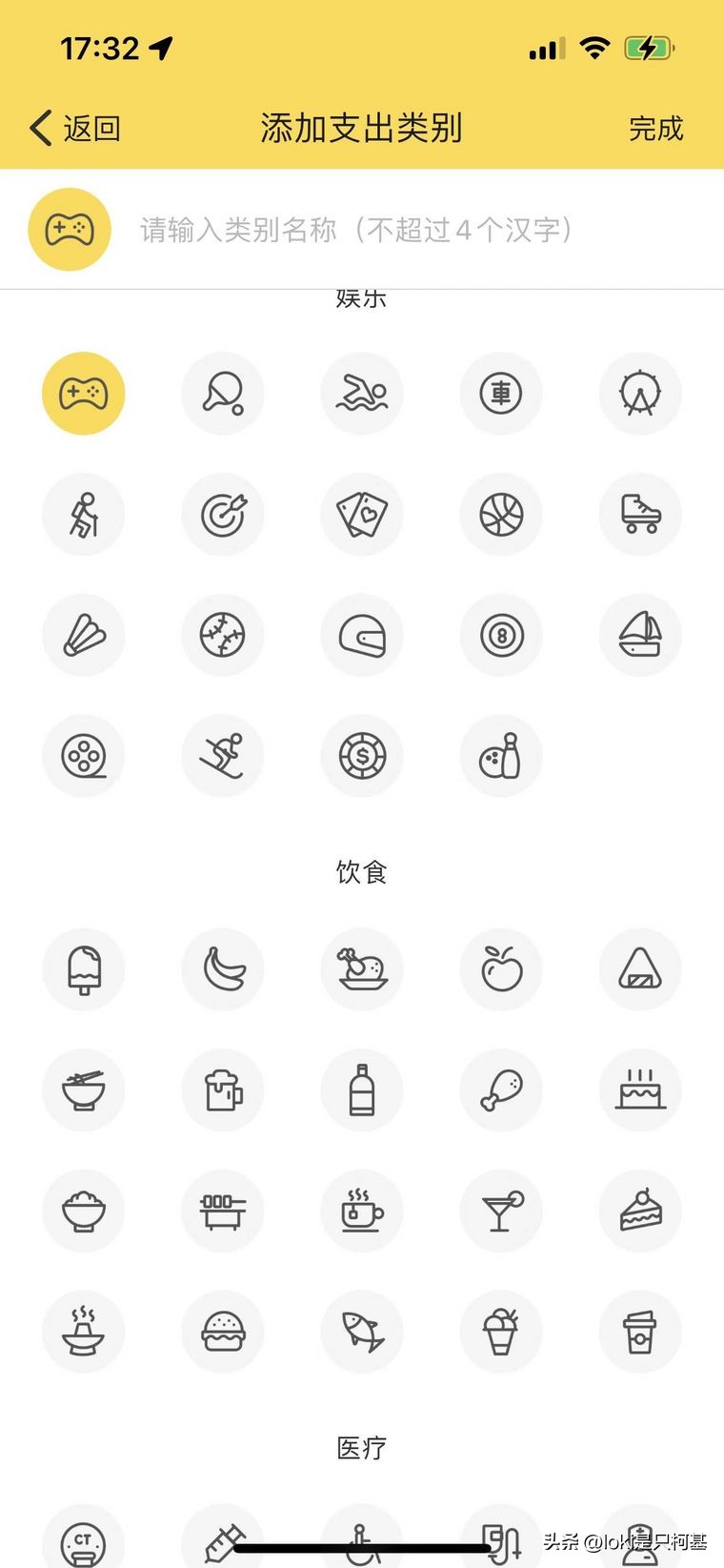
Task: Choose the swimming icon
Action: pos(362,394)
